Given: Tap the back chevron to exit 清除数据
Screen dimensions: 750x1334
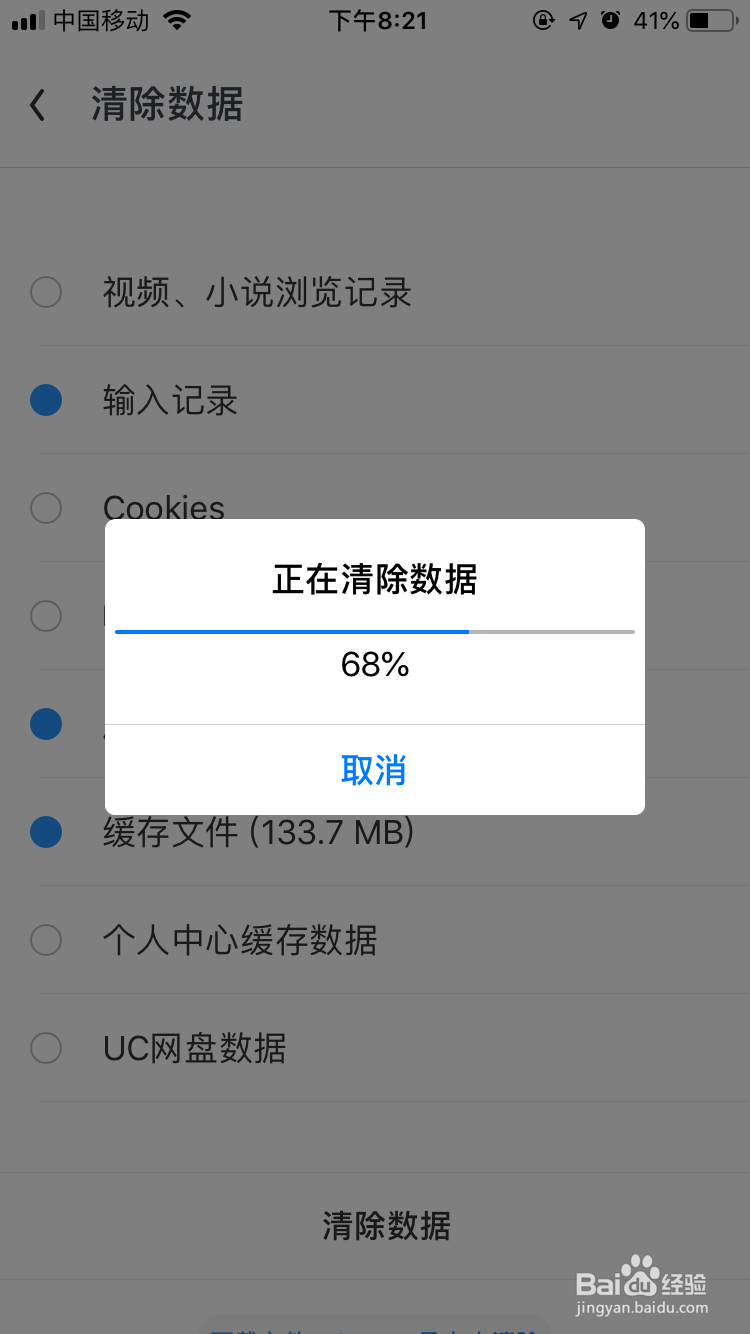Looking at the screenshot, I should pyautogui.click(x=37, y=104).
